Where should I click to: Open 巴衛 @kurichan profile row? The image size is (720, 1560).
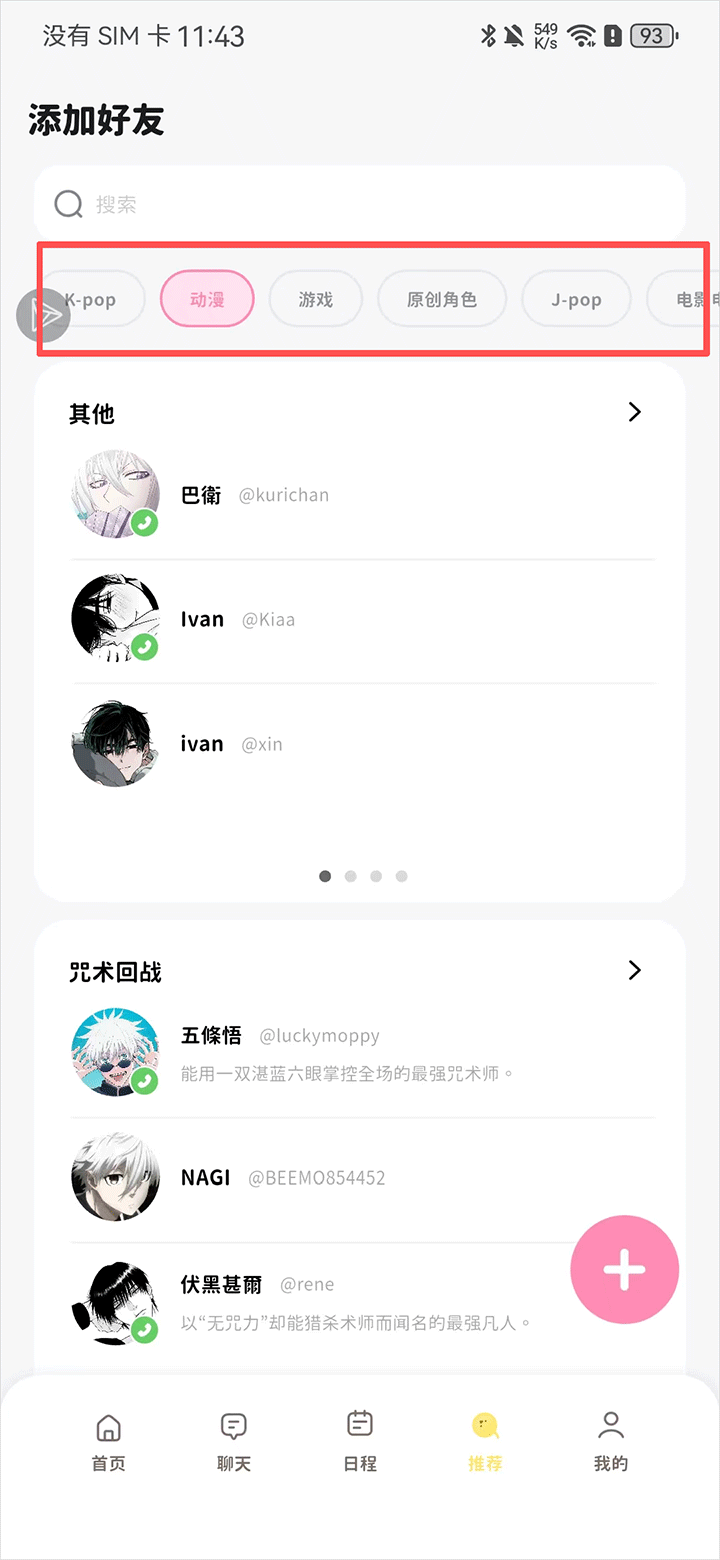pos(360,495)
